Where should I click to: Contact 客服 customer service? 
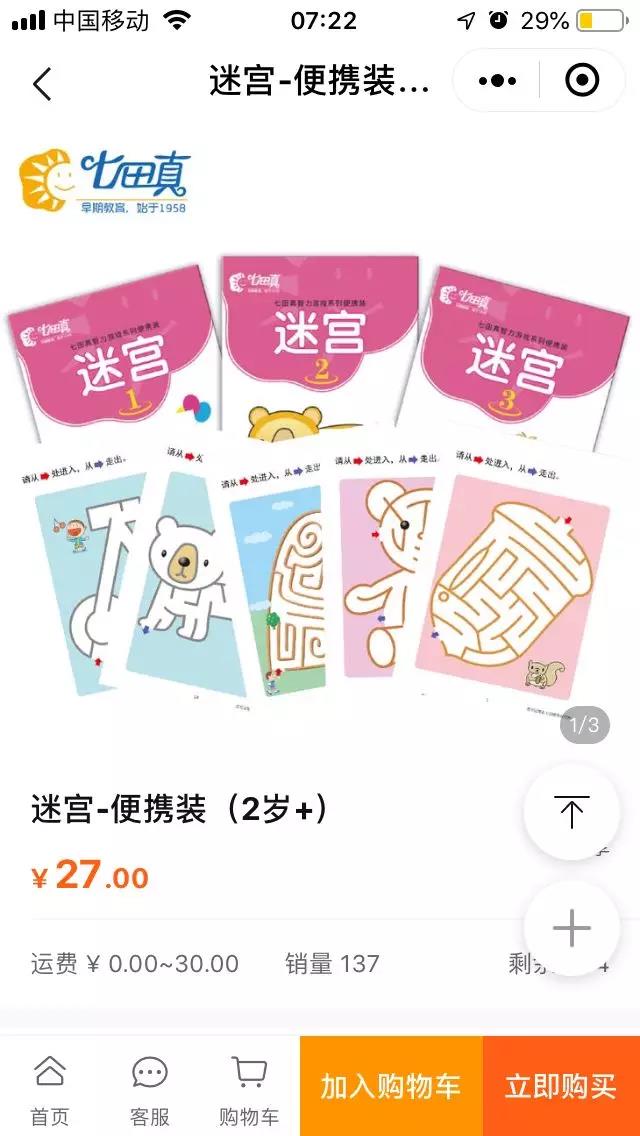[x=150, y=1087]
